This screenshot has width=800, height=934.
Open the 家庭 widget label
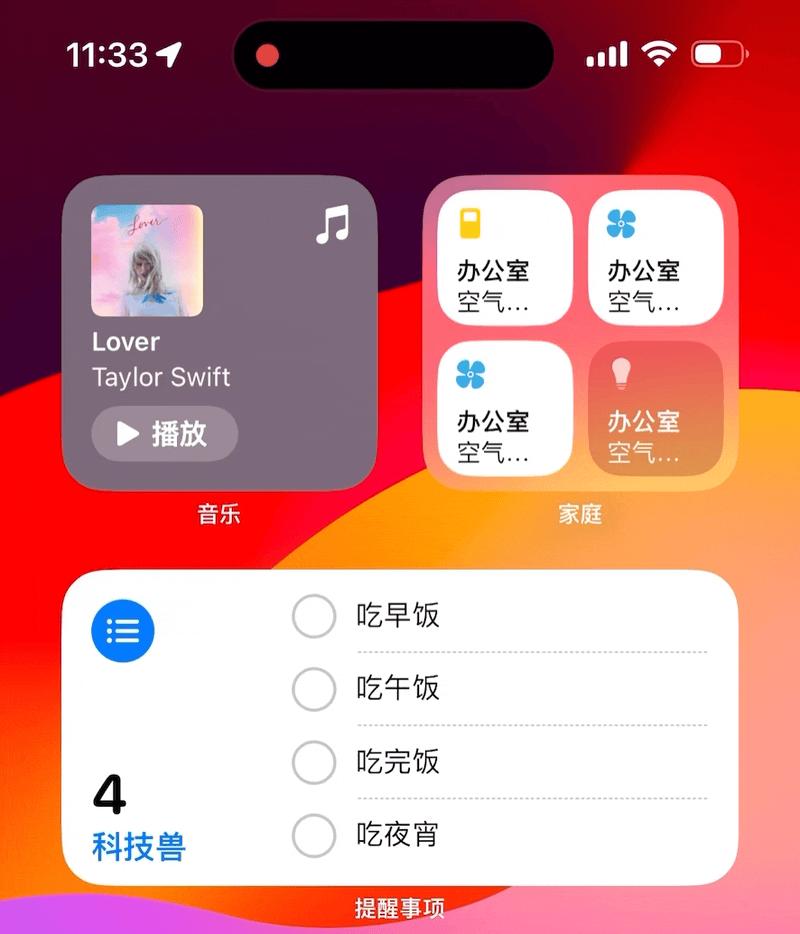pyautogui.click(x=580, y=513)
